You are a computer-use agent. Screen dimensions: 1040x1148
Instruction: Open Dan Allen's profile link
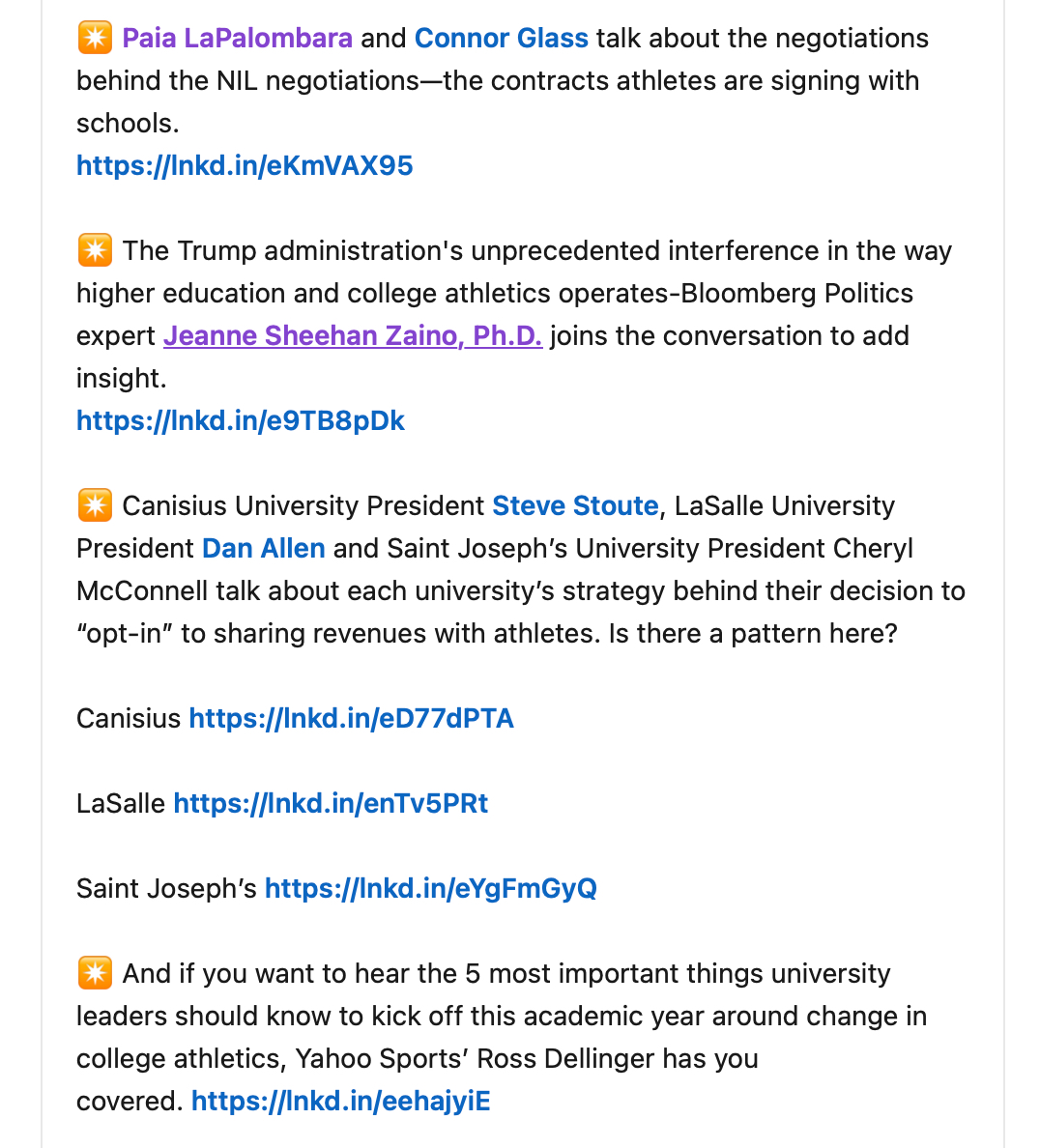click(263, 549)
